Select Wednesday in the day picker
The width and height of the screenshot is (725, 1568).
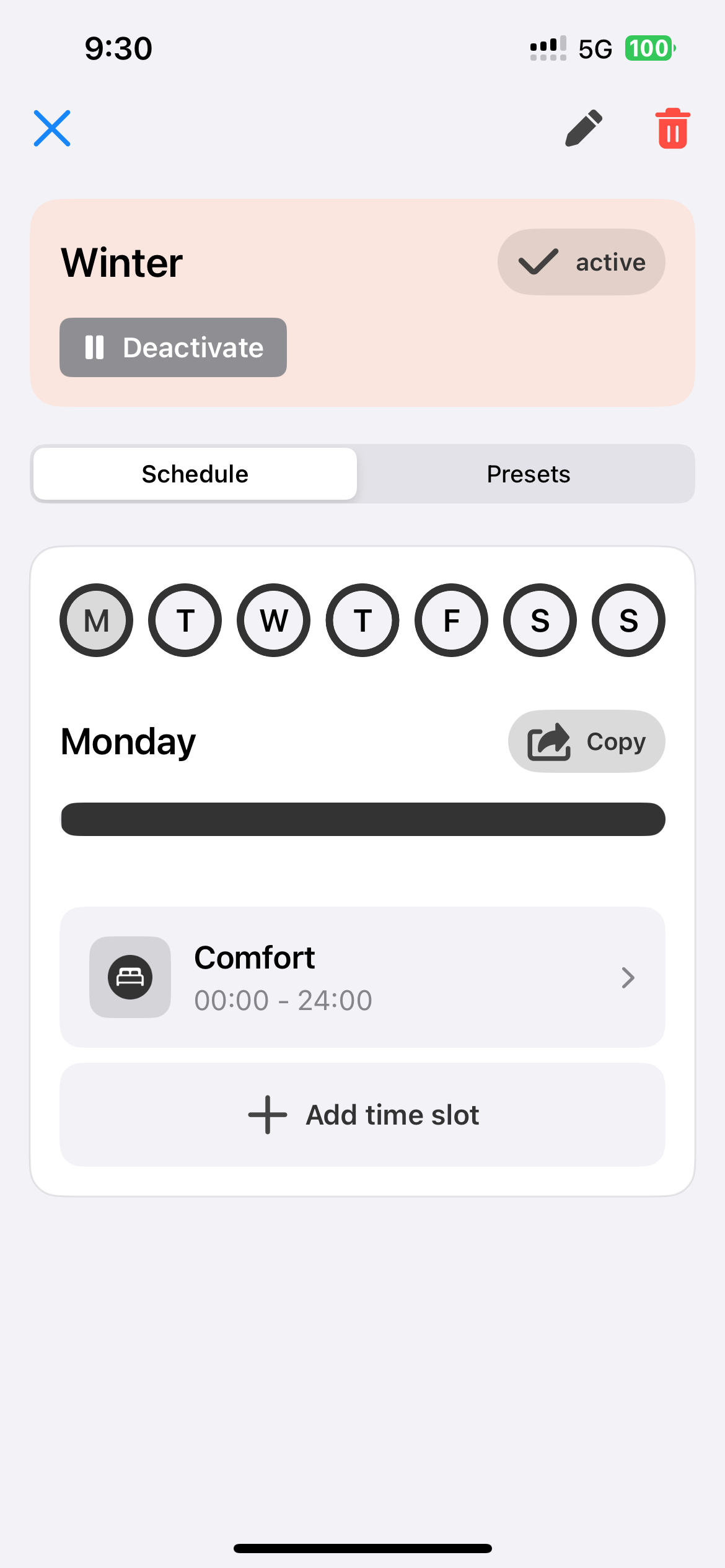click(273, 620)
